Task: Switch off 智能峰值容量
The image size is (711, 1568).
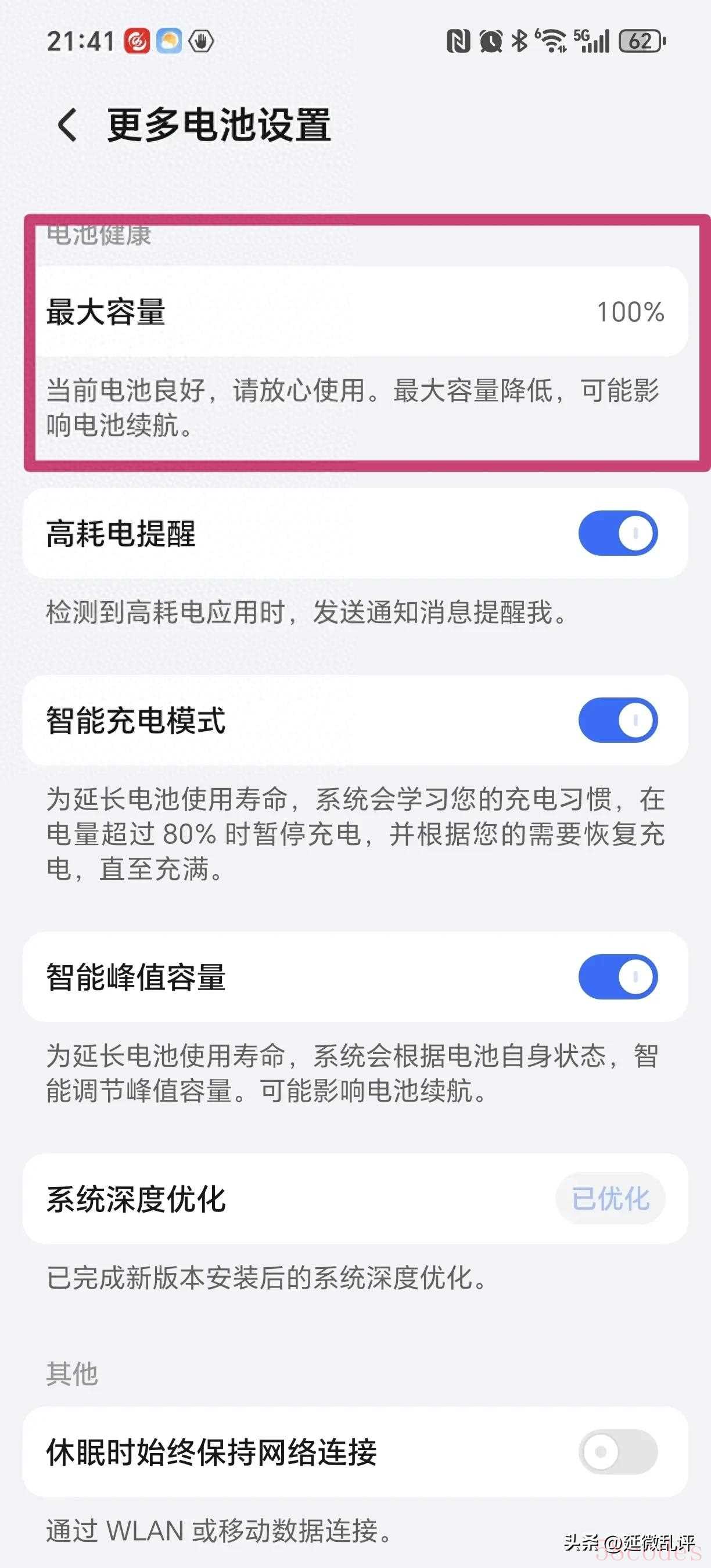Action: pyautogui.click(x=618, y=977)
